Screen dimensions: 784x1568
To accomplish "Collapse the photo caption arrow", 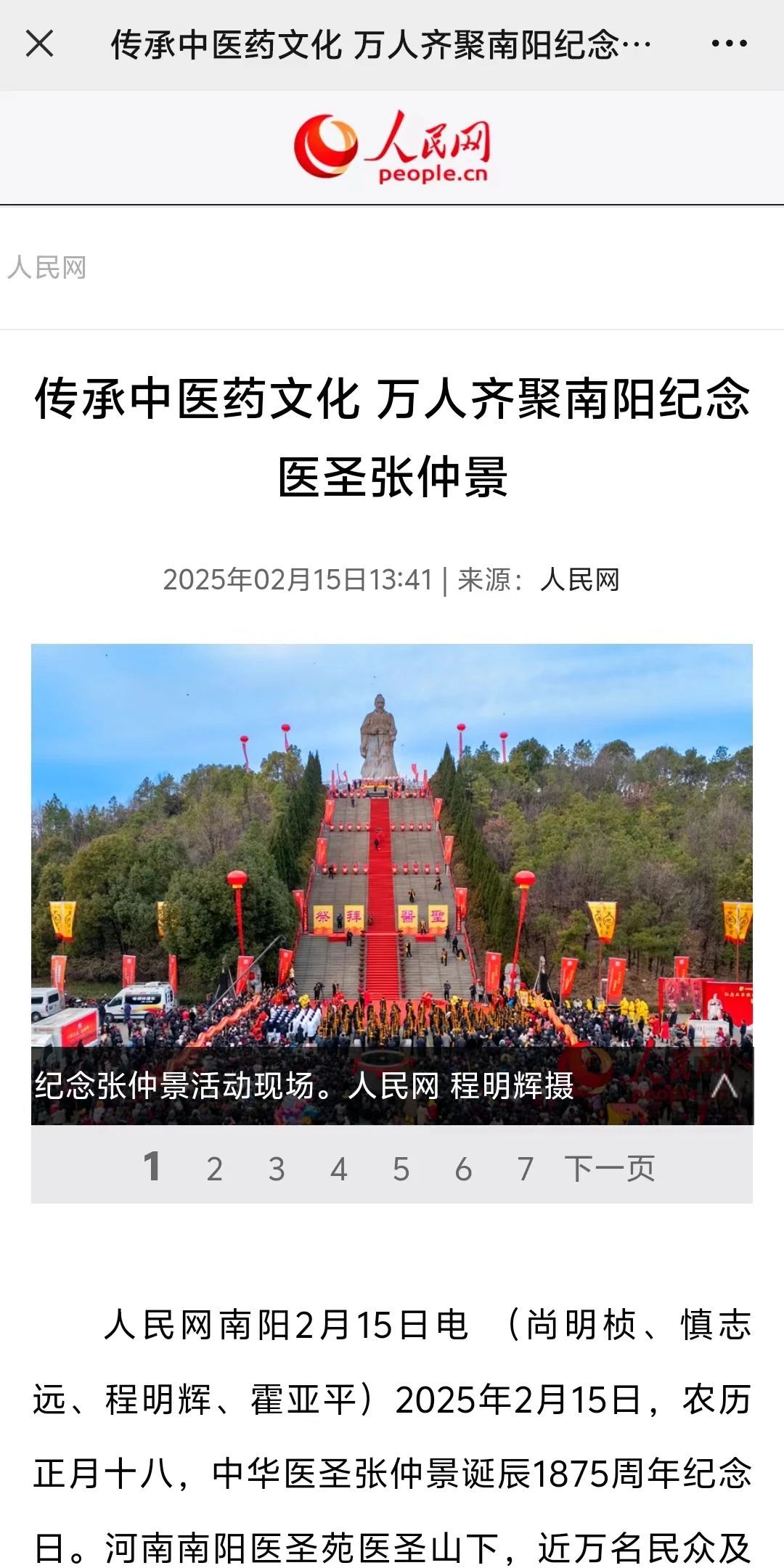I will click(x=724, y=1086).
